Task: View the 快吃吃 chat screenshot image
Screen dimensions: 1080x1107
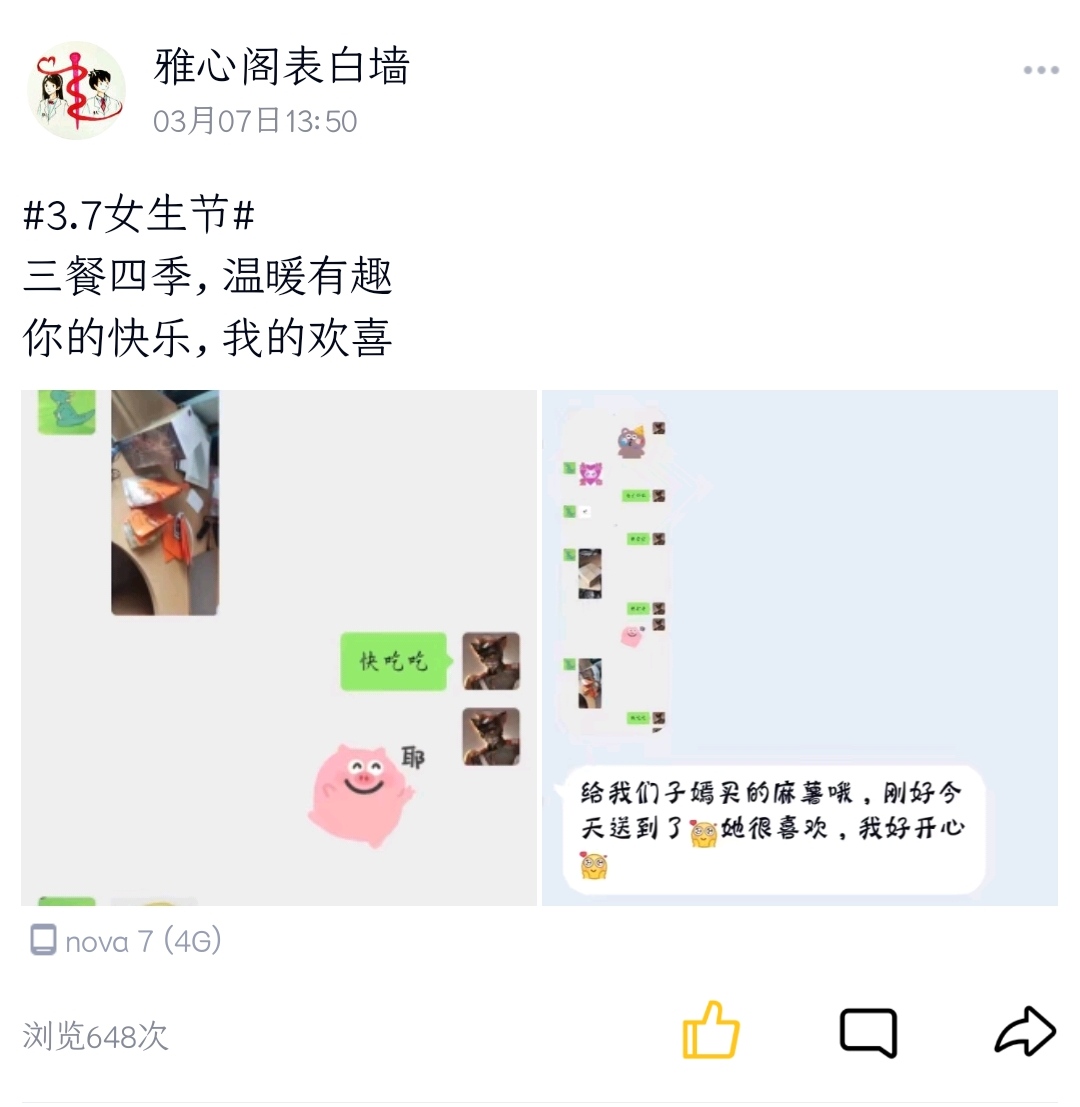Action: point(279,647)
